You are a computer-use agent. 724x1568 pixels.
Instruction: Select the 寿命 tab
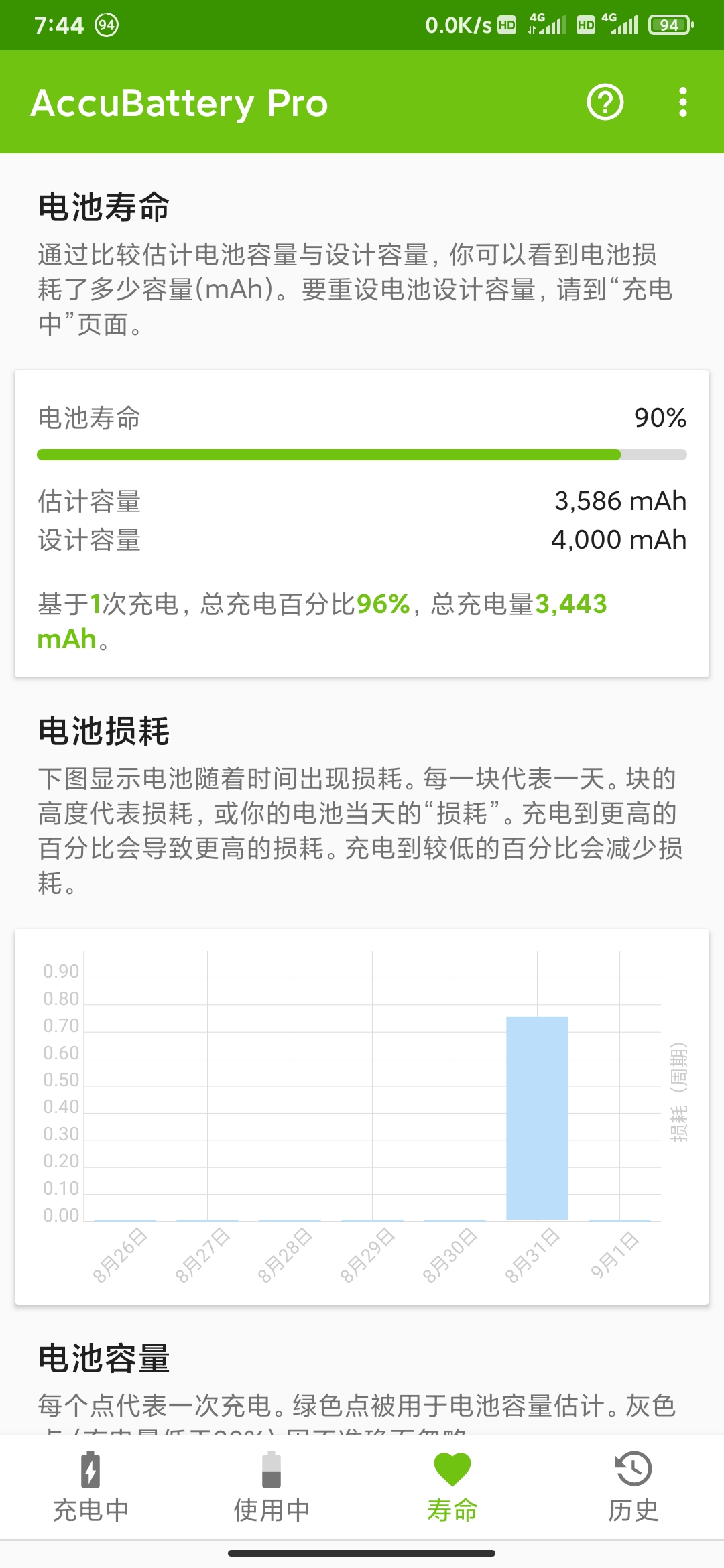pyautogui.click(x=452, y=1487)
